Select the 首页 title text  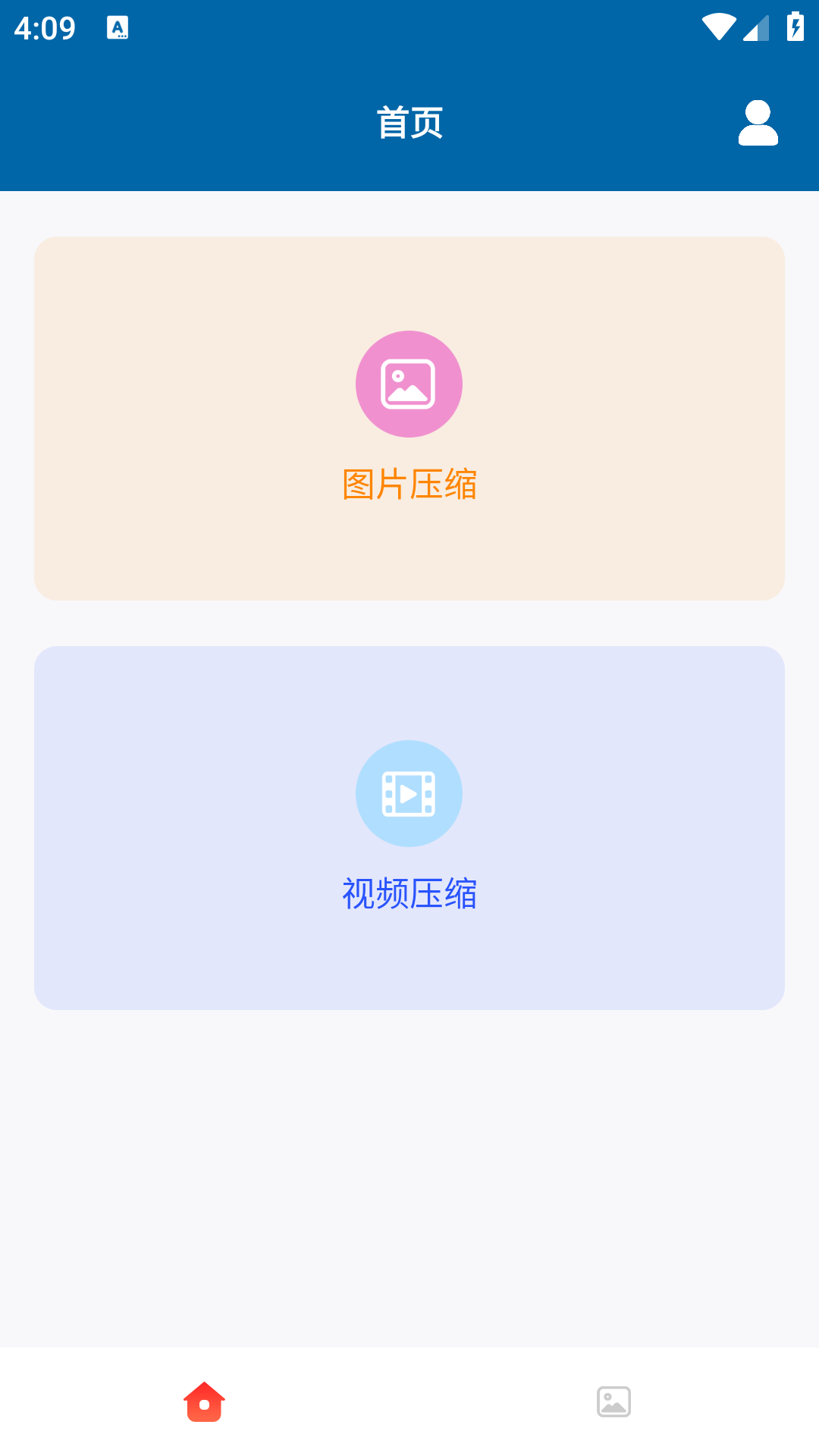(x=409, y=121)
